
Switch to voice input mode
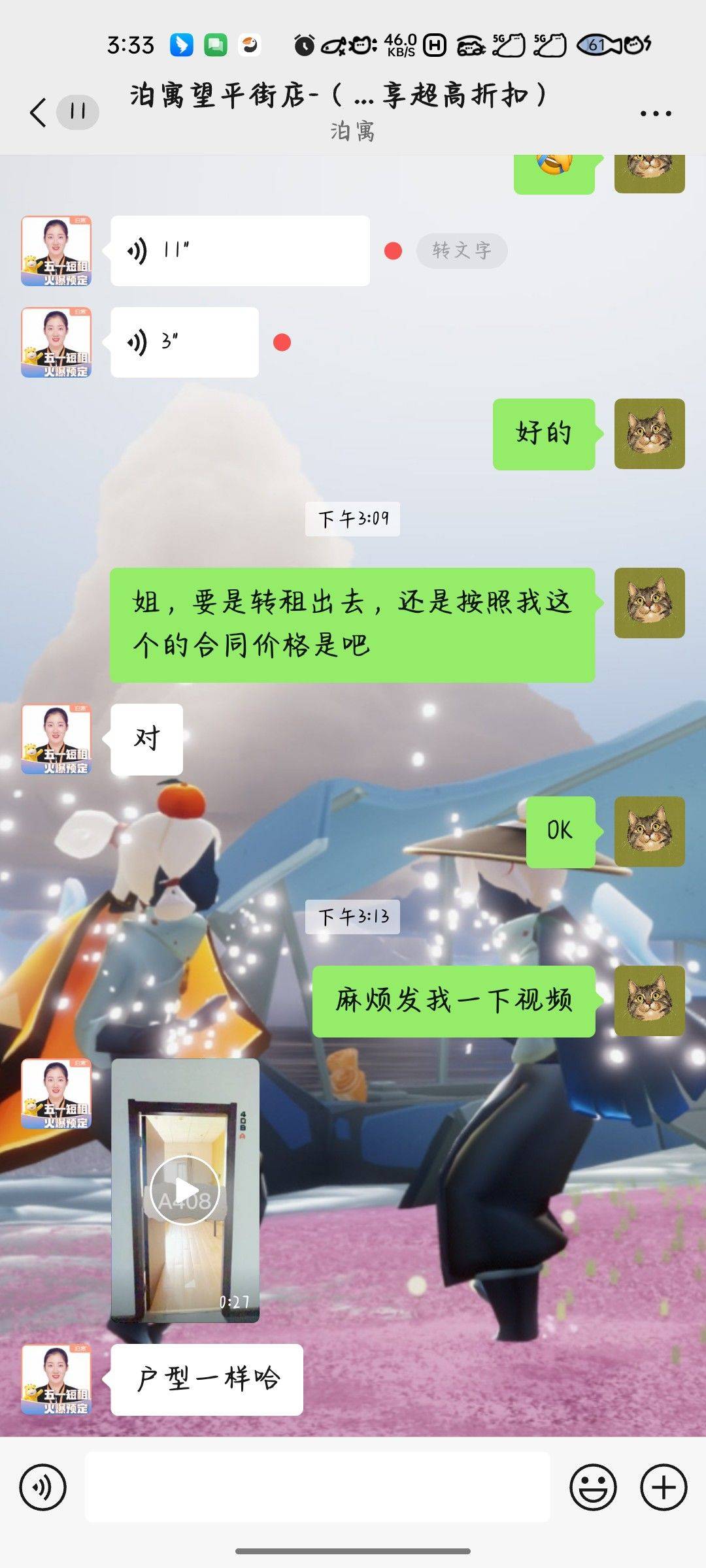click(43, 1488)
